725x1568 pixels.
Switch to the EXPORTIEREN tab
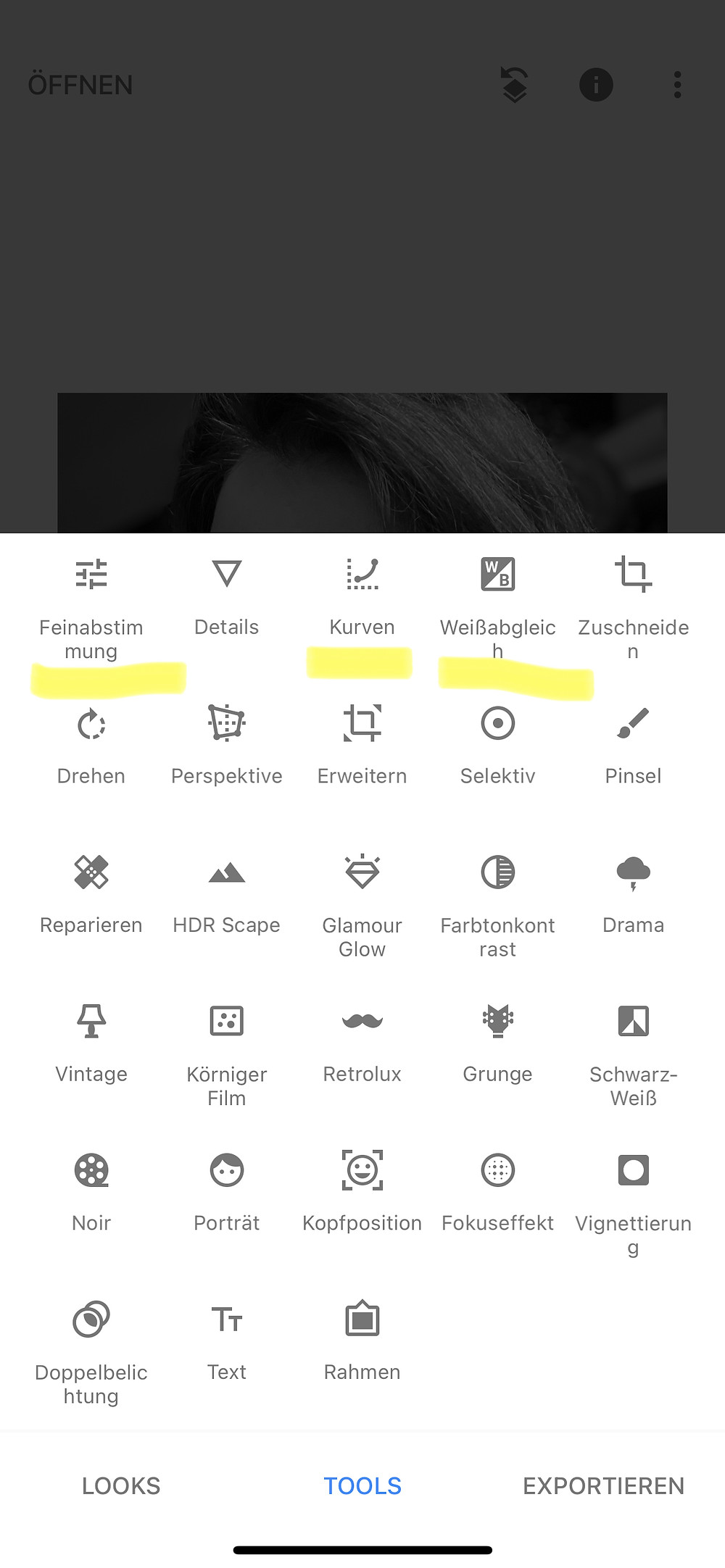603,1485
